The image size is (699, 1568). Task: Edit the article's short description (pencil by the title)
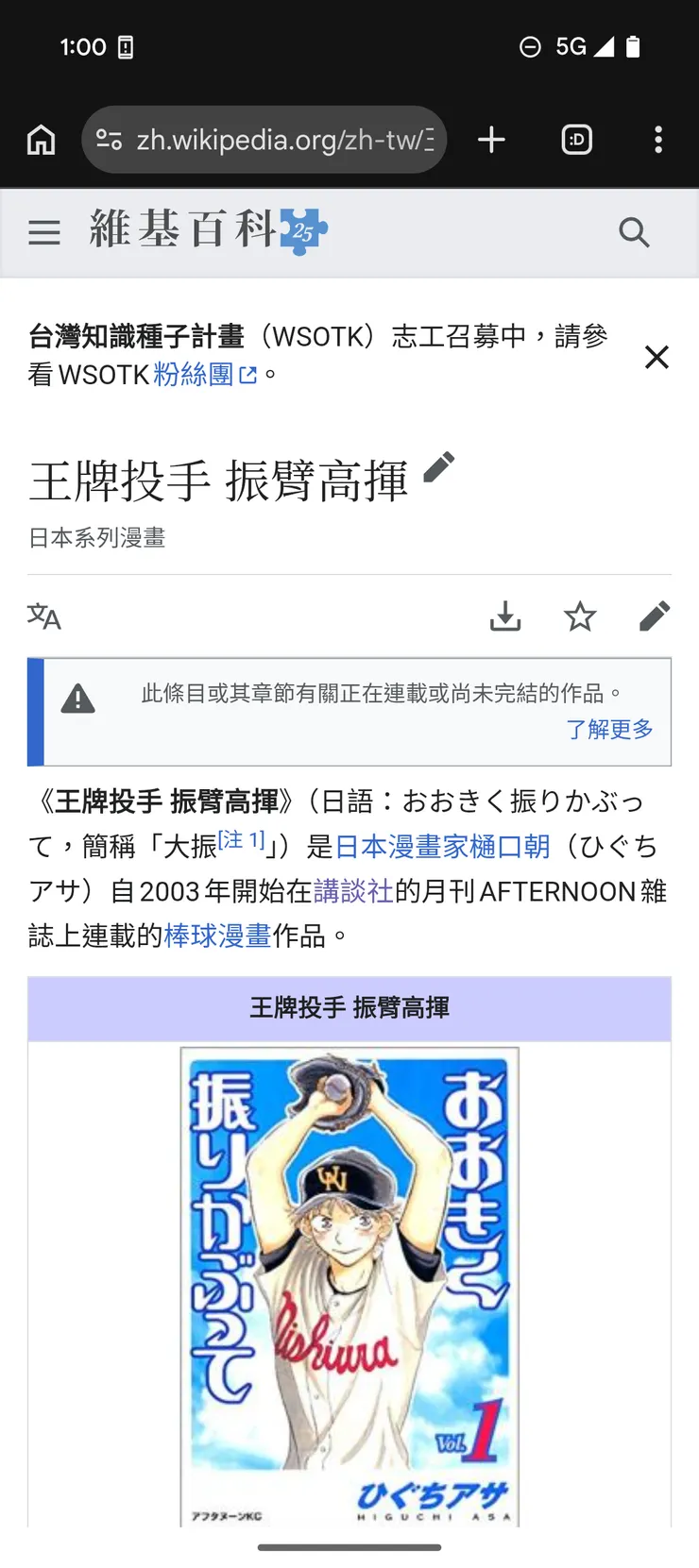click(438, 466)
